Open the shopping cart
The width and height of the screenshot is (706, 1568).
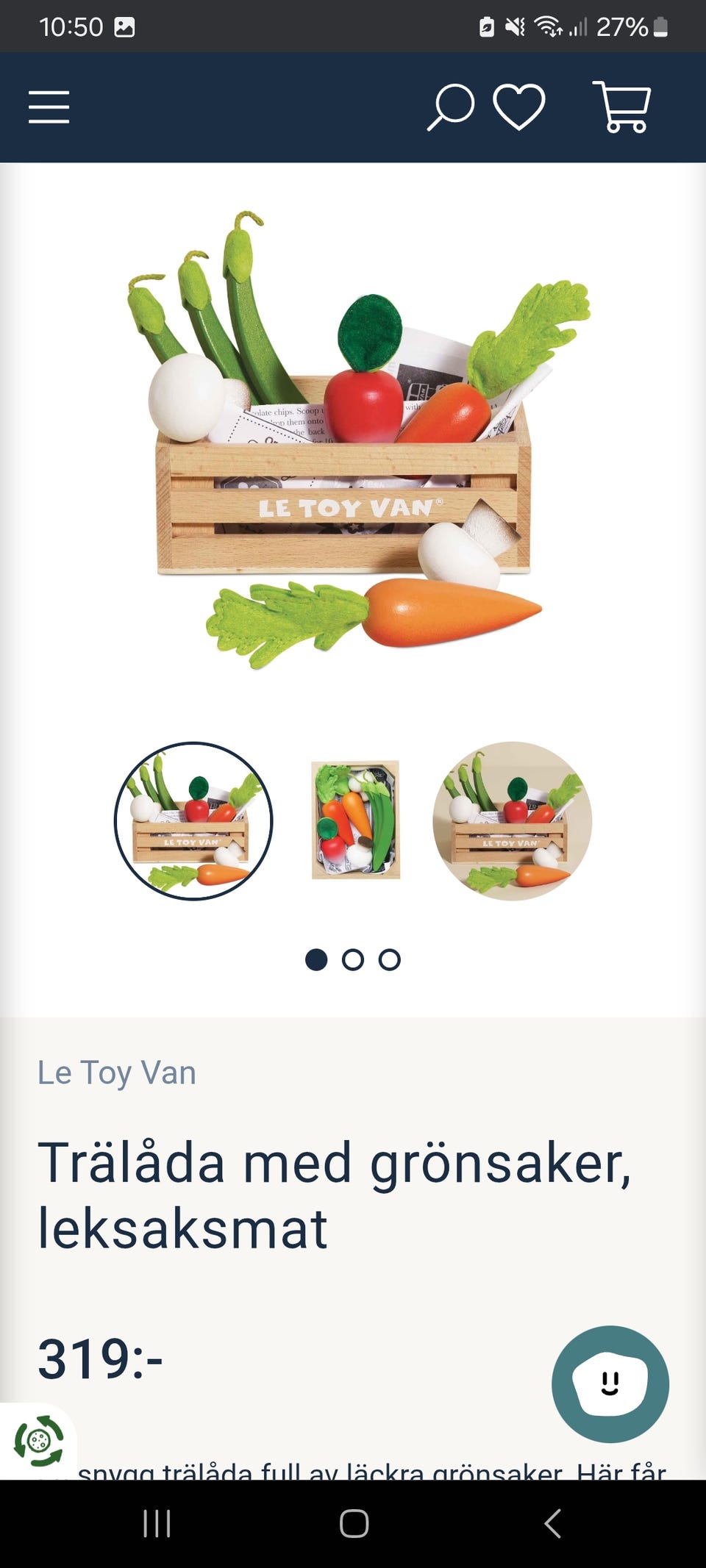coord(623,107)
